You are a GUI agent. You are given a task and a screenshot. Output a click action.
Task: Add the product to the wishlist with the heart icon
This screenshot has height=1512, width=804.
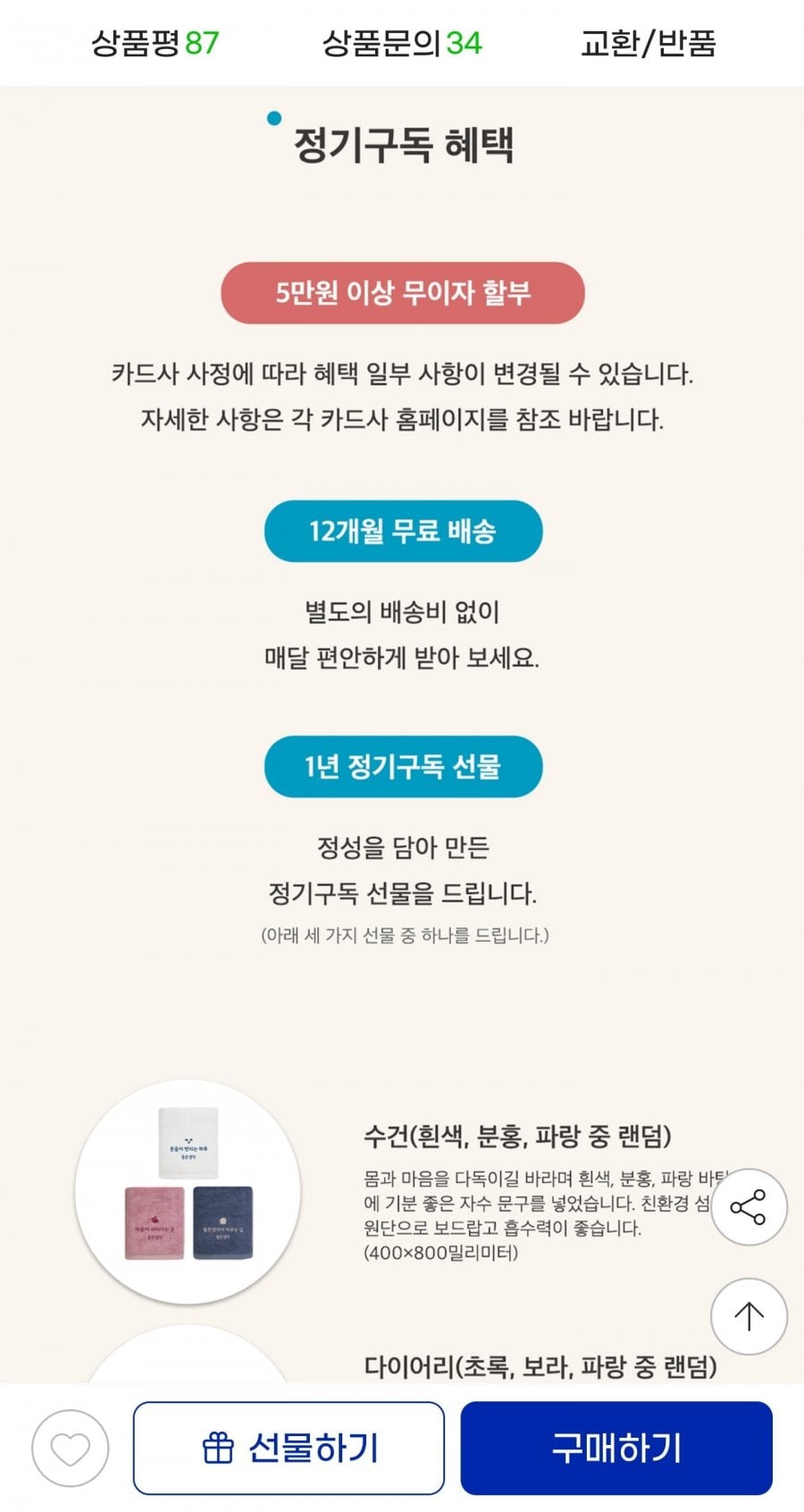(70, 1449)
